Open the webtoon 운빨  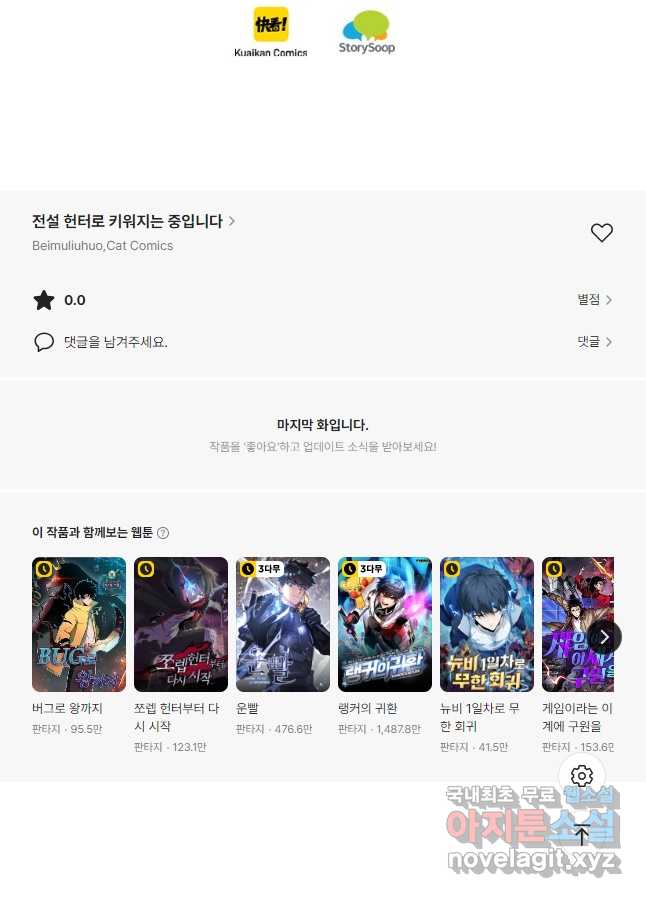click(x=283, y=625)
